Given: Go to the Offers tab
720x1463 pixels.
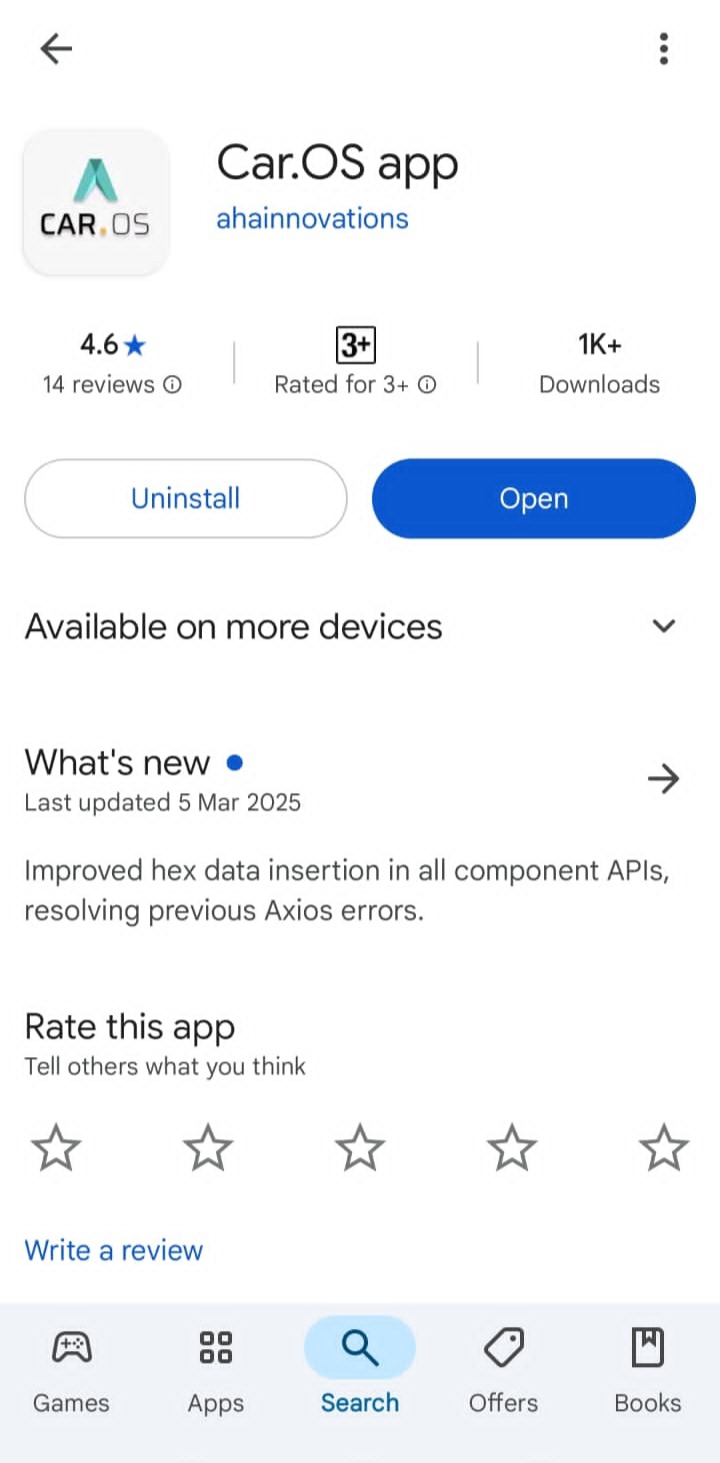Looking at the screenshot, I should click(x=503, y=1371).
